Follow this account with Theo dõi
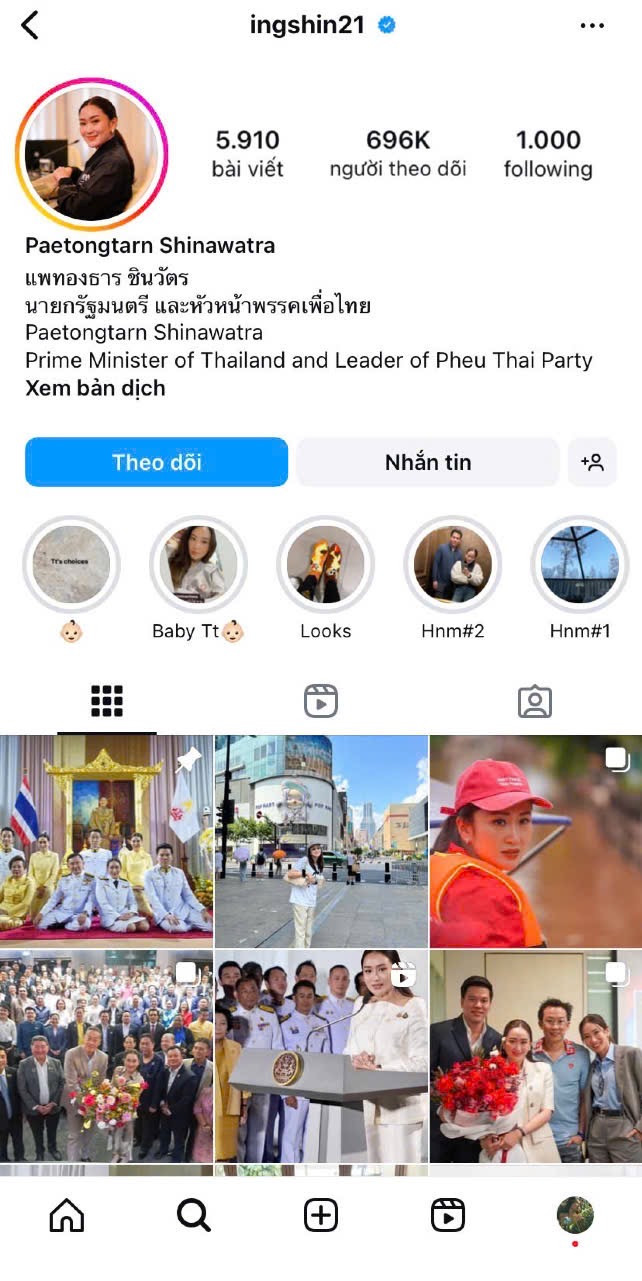Image resolution: width=642 pixels, height=1281 pixels. (156, 462)
